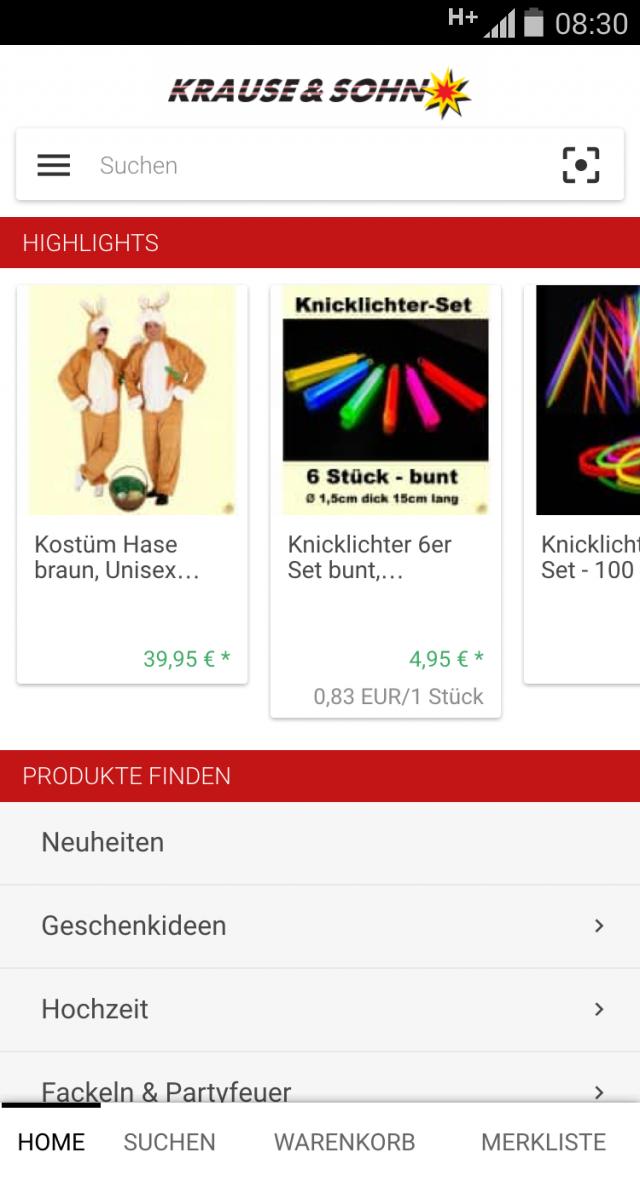Open the hamburger menu

point(54,165)
